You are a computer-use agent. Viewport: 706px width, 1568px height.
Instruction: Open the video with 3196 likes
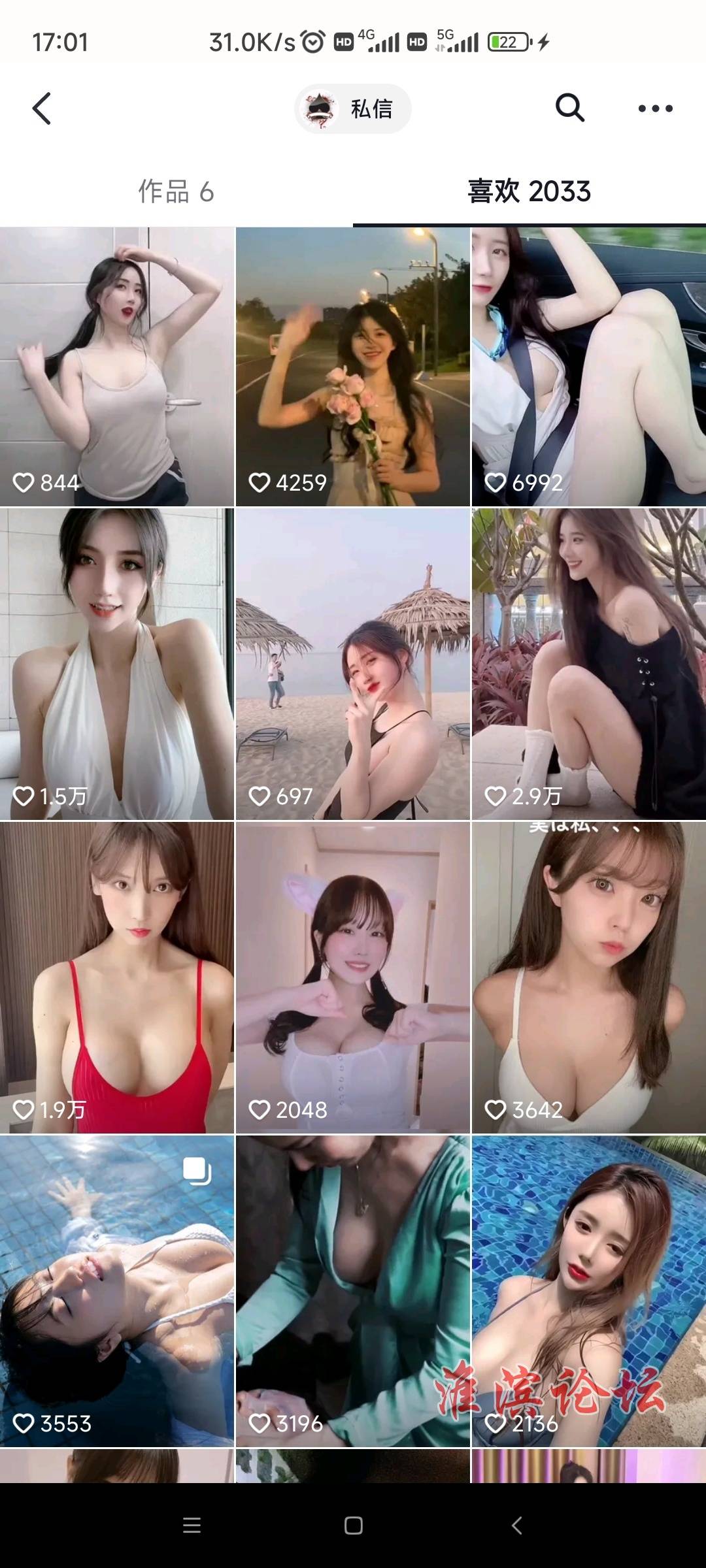pos(353,1290)
